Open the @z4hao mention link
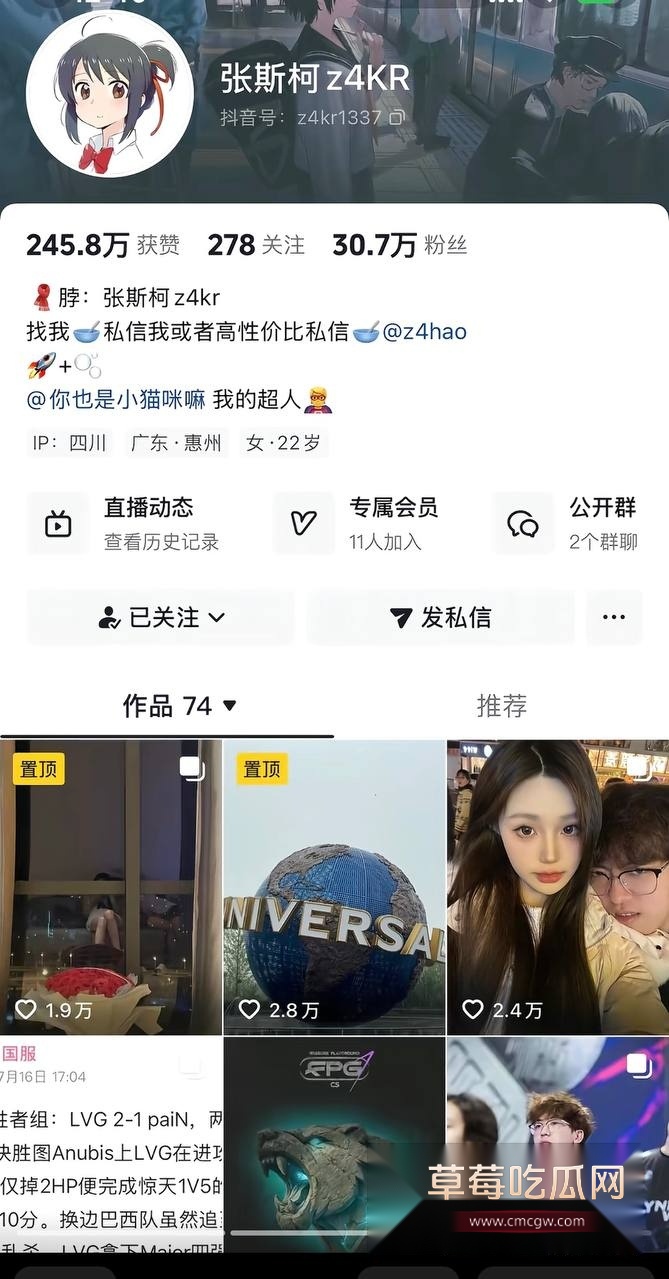This screenshot has height=1279, width=669. click(x=425, y=332)
